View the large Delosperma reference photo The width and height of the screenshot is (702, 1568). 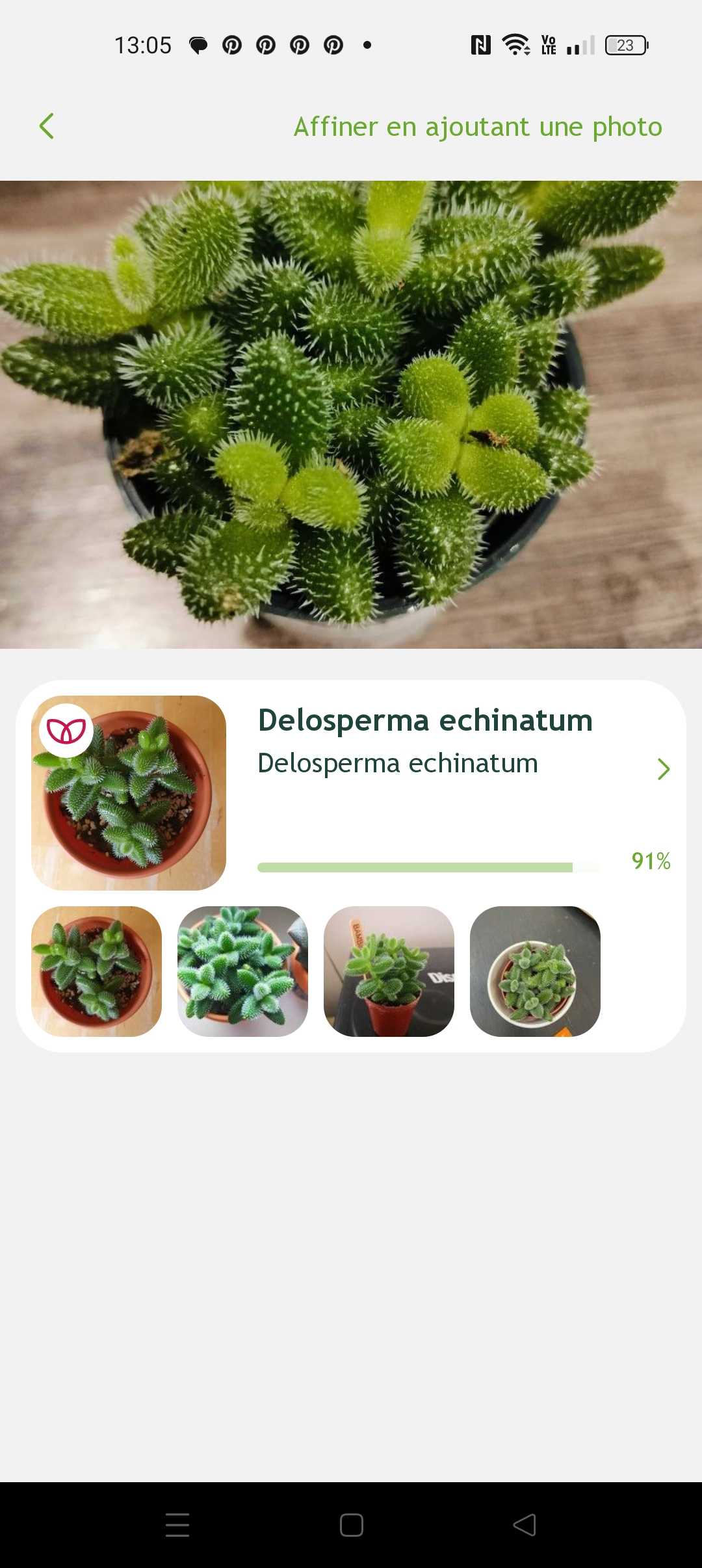(x=129, y=792)
